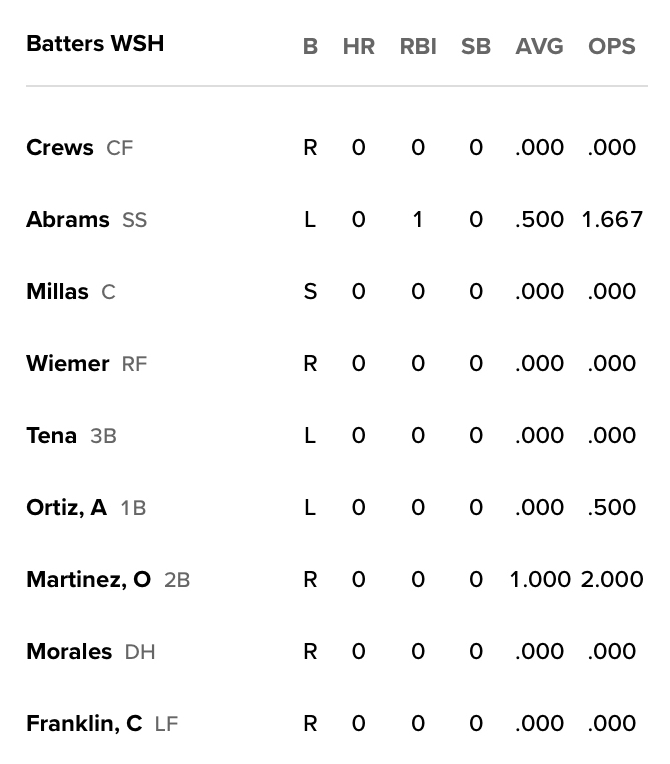This screenshot has width=670, height=764.
Task: Show Franklin, C player details
Action: click(84, 724)
